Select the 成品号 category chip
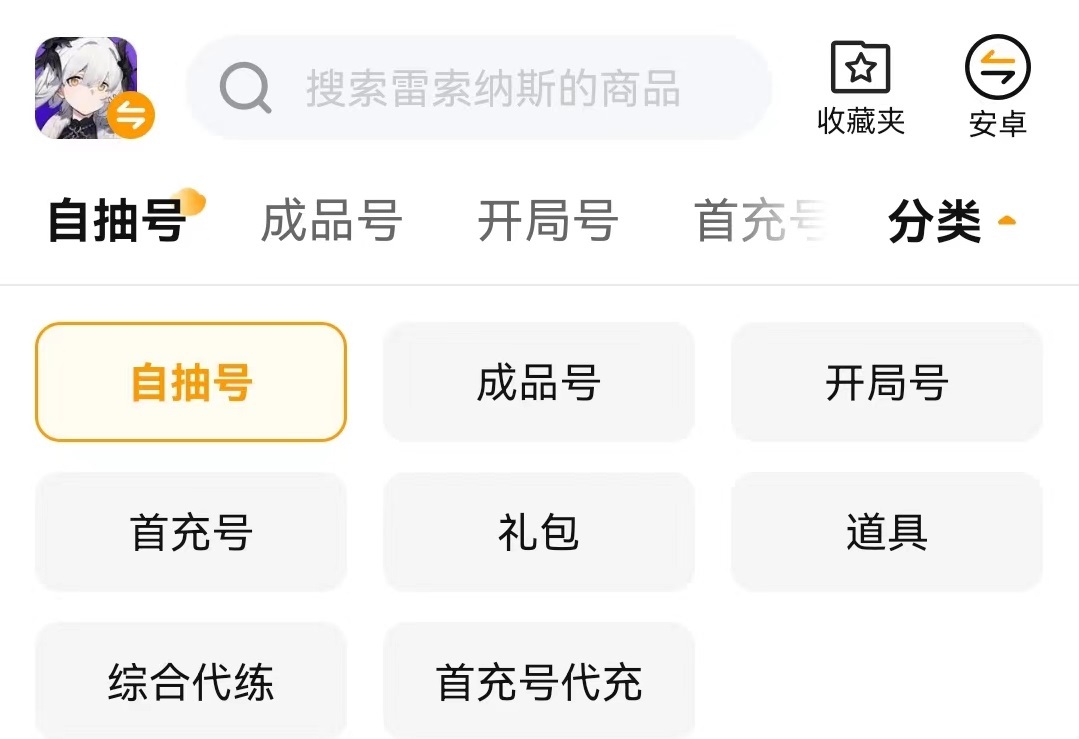 coord(539,382)
